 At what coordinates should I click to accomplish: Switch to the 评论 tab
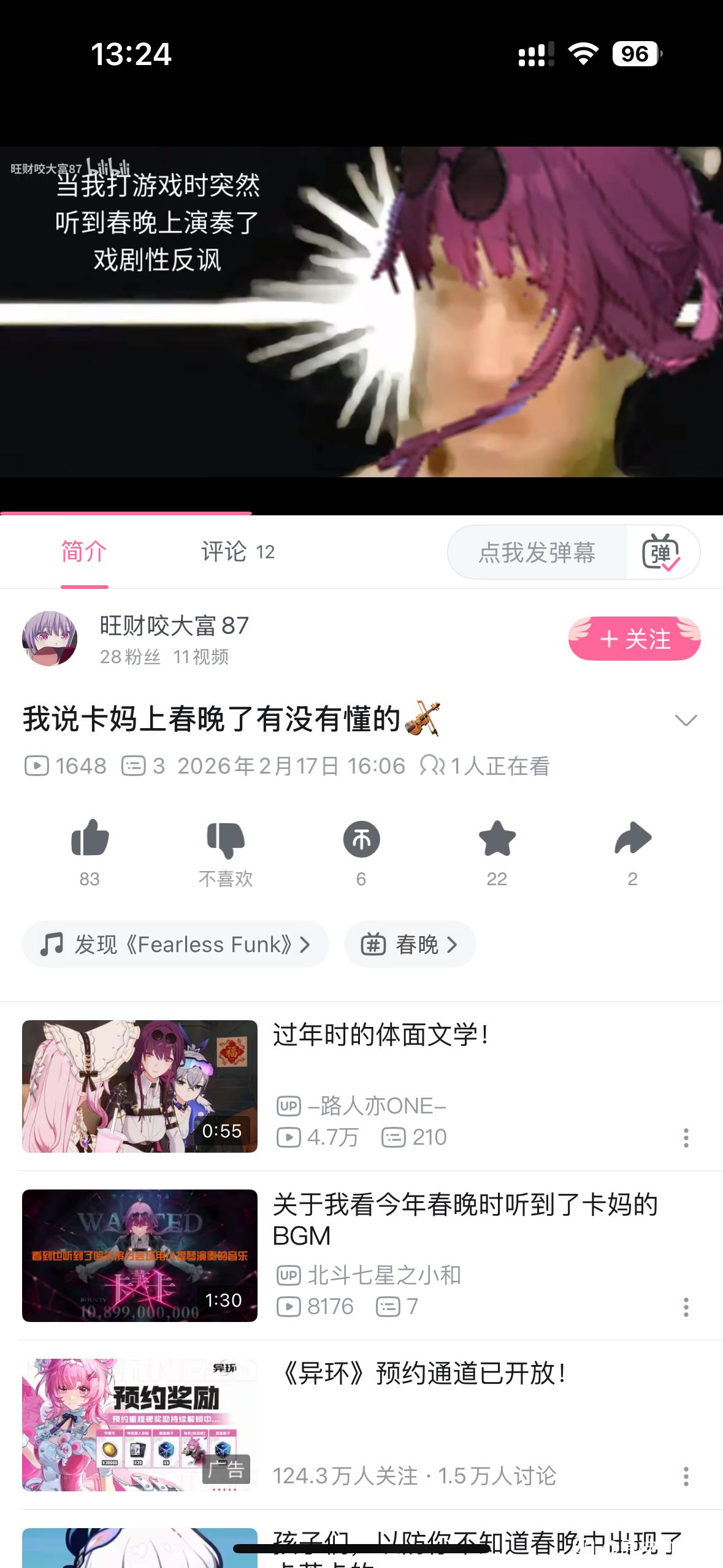(x=237, y=551)
